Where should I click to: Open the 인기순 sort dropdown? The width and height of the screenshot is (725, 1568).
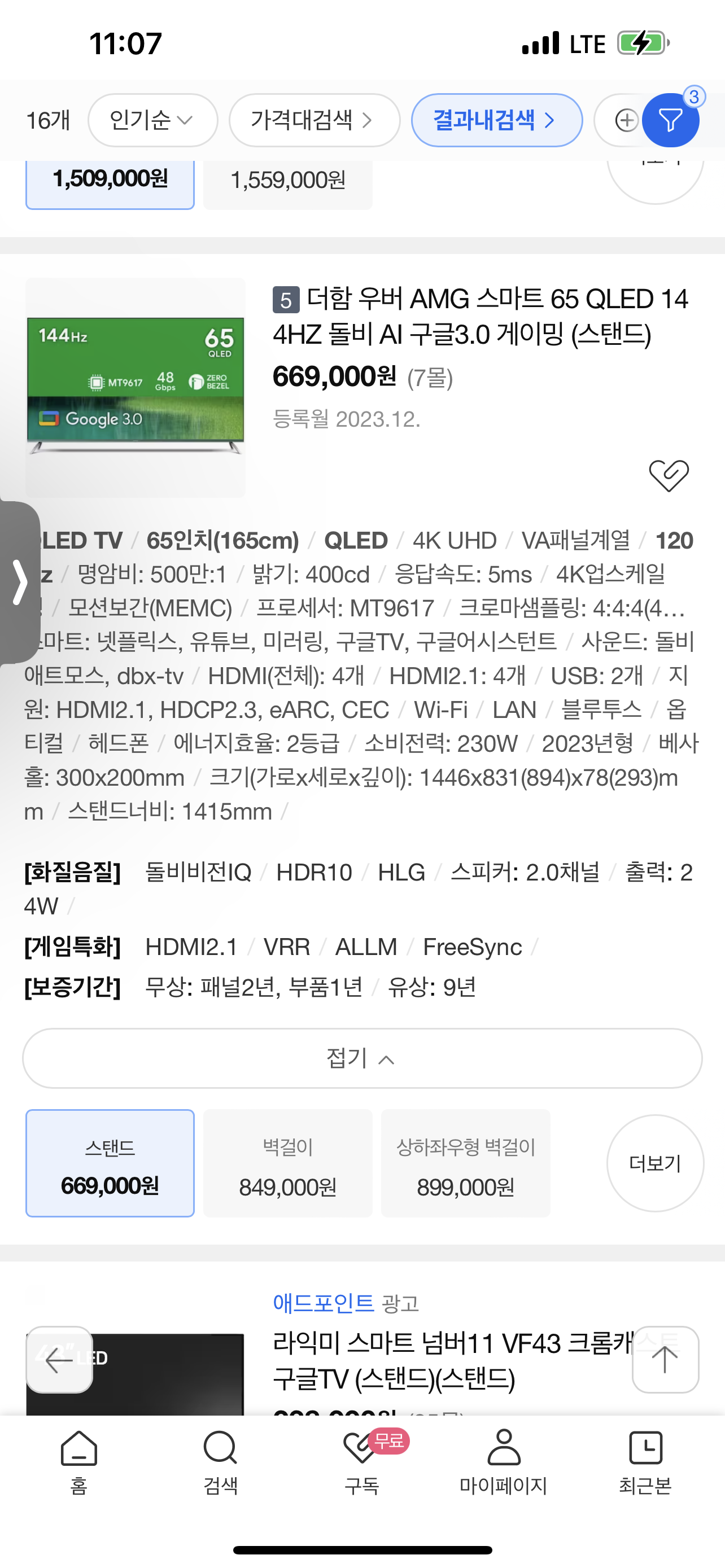152,120
